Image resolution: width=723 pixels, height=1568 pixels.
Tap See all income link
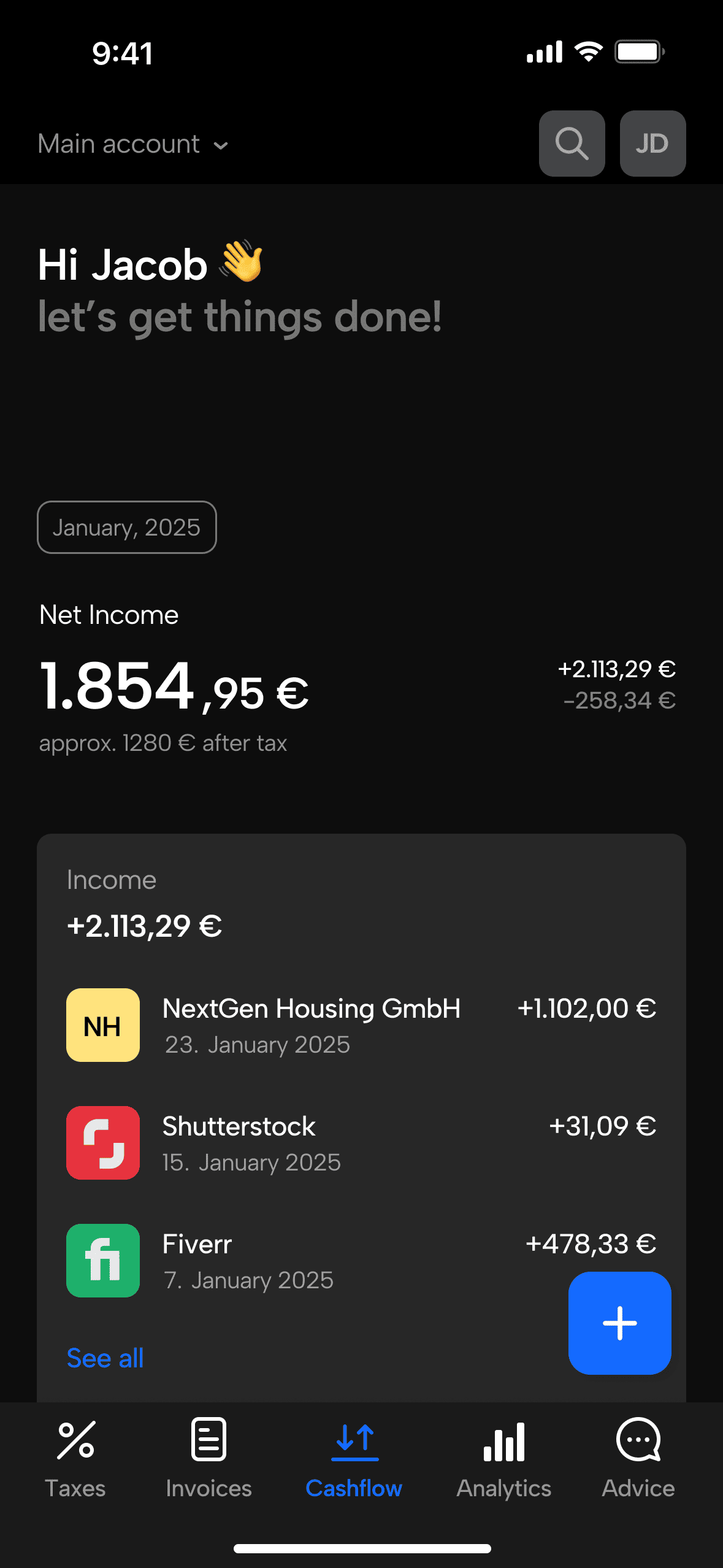105,1358
